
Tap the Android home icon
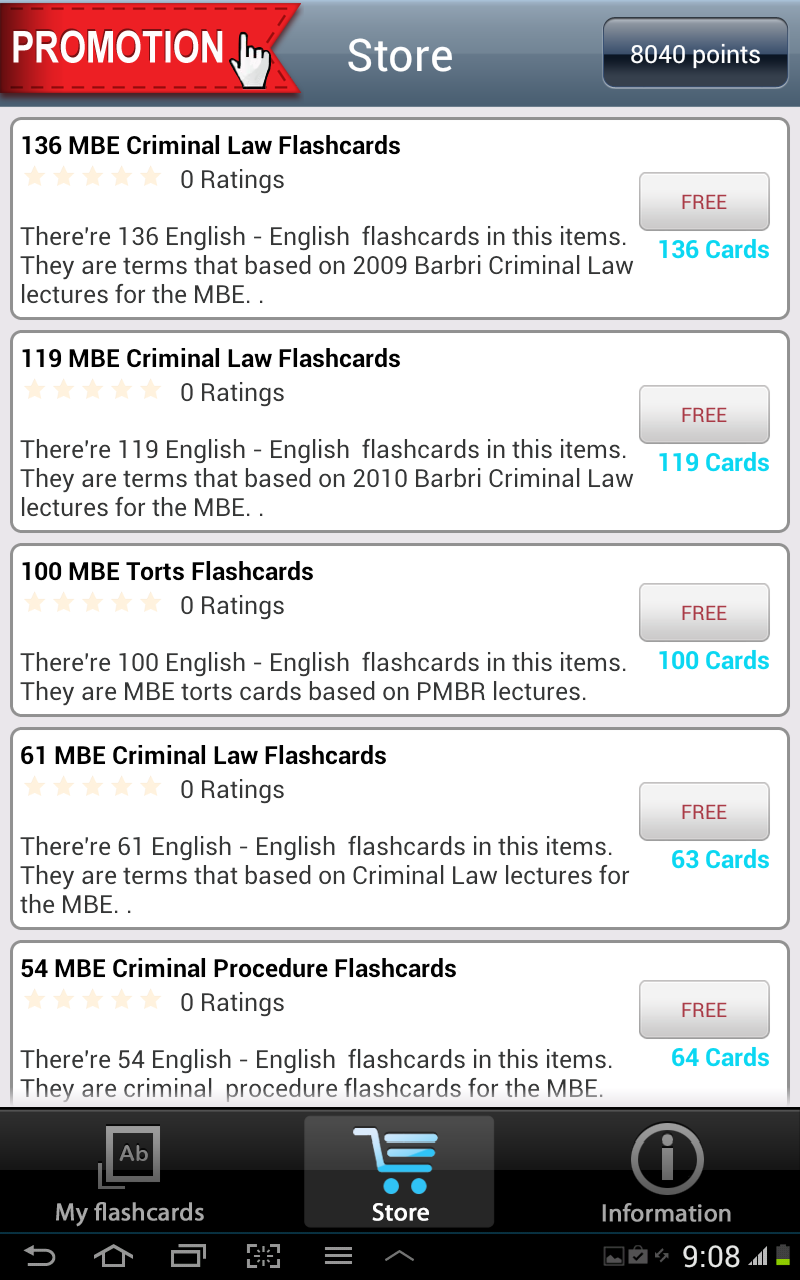pyautogui.click(x=113, y=1255)
